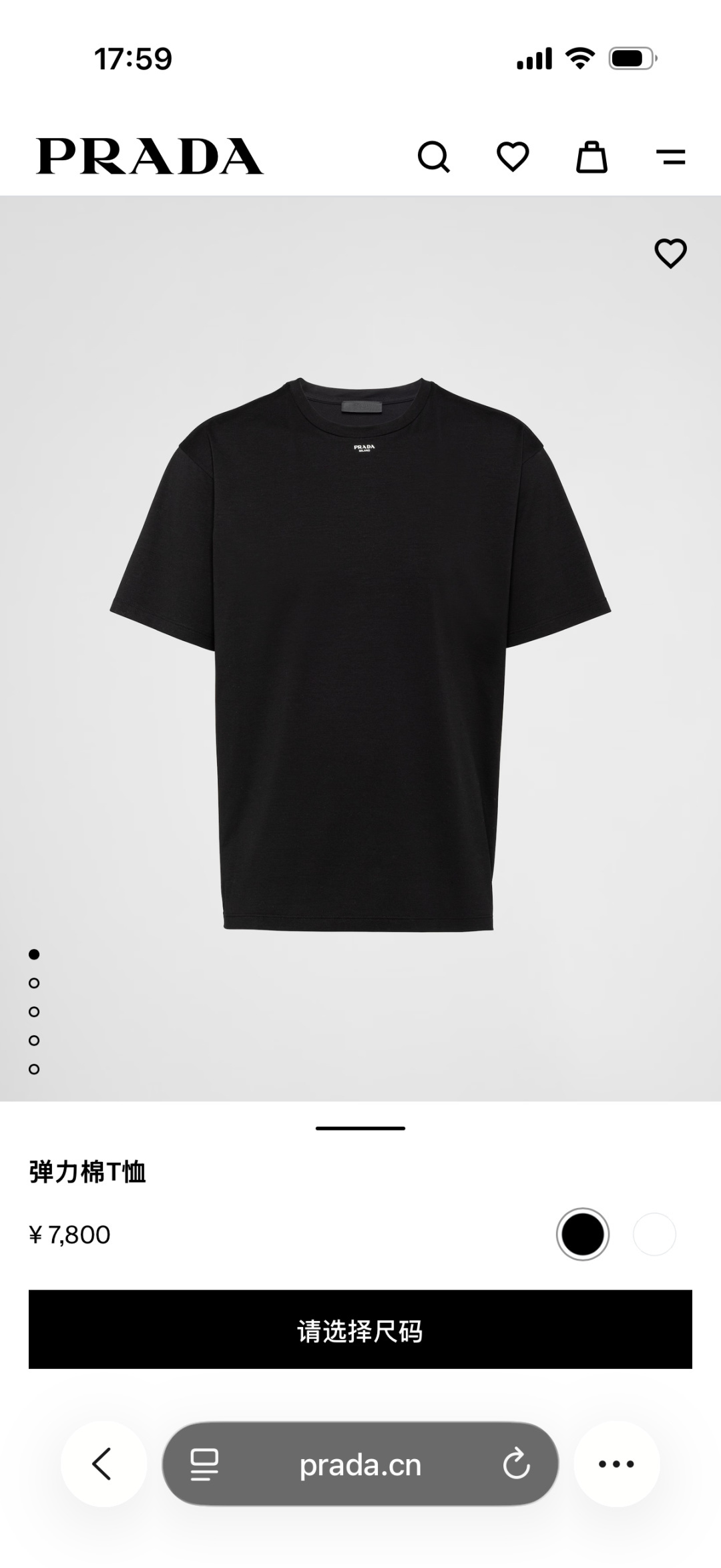Tap the PRADA logo to go home
This screenshot has height=1568, width=721.
click(x=150, y=157)
